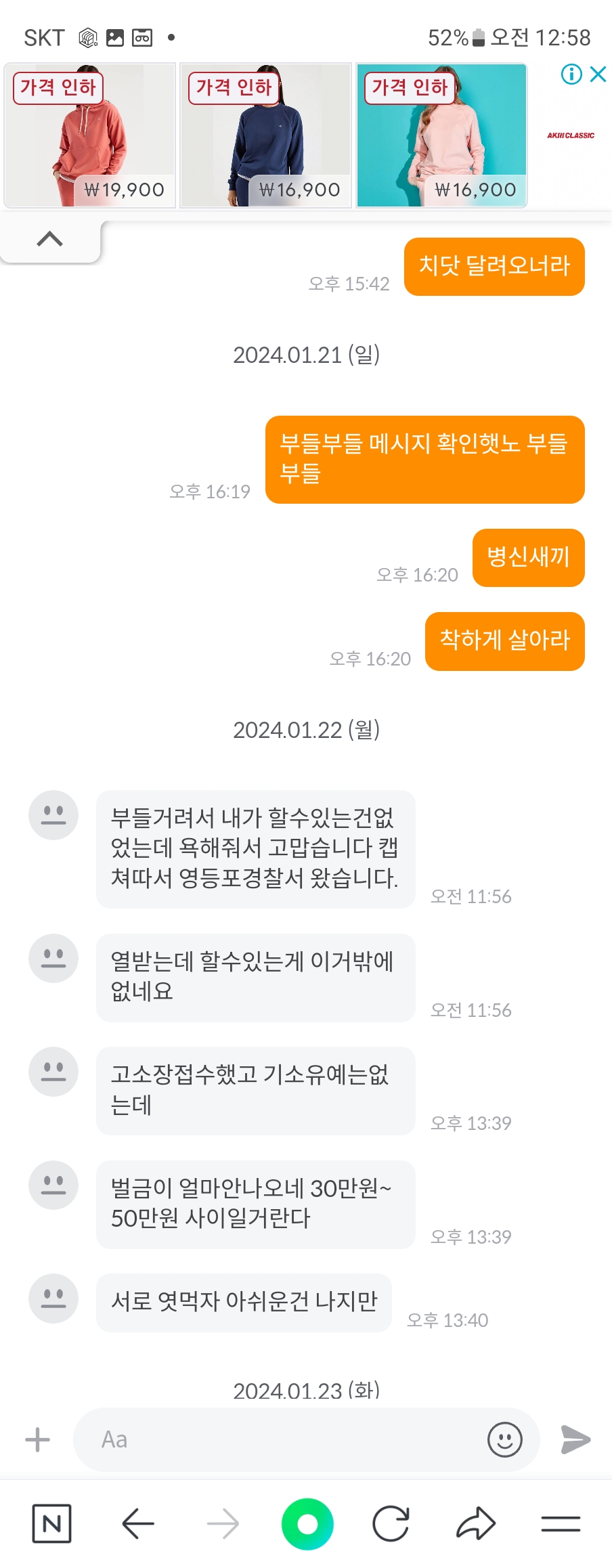The height and width of the screenshot is (1568, 612).
Task: Share this page via share arrow
Action: click(x=476, y=1524)
